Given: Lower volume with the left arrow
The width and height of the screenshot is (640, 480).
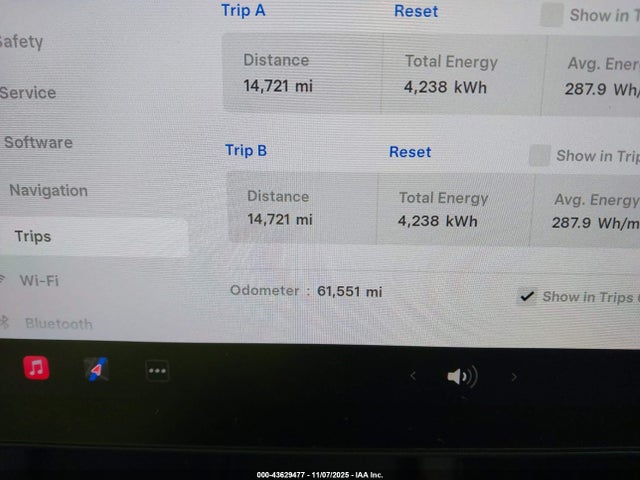Looking at the screenshot, I should tap(413, 377).
